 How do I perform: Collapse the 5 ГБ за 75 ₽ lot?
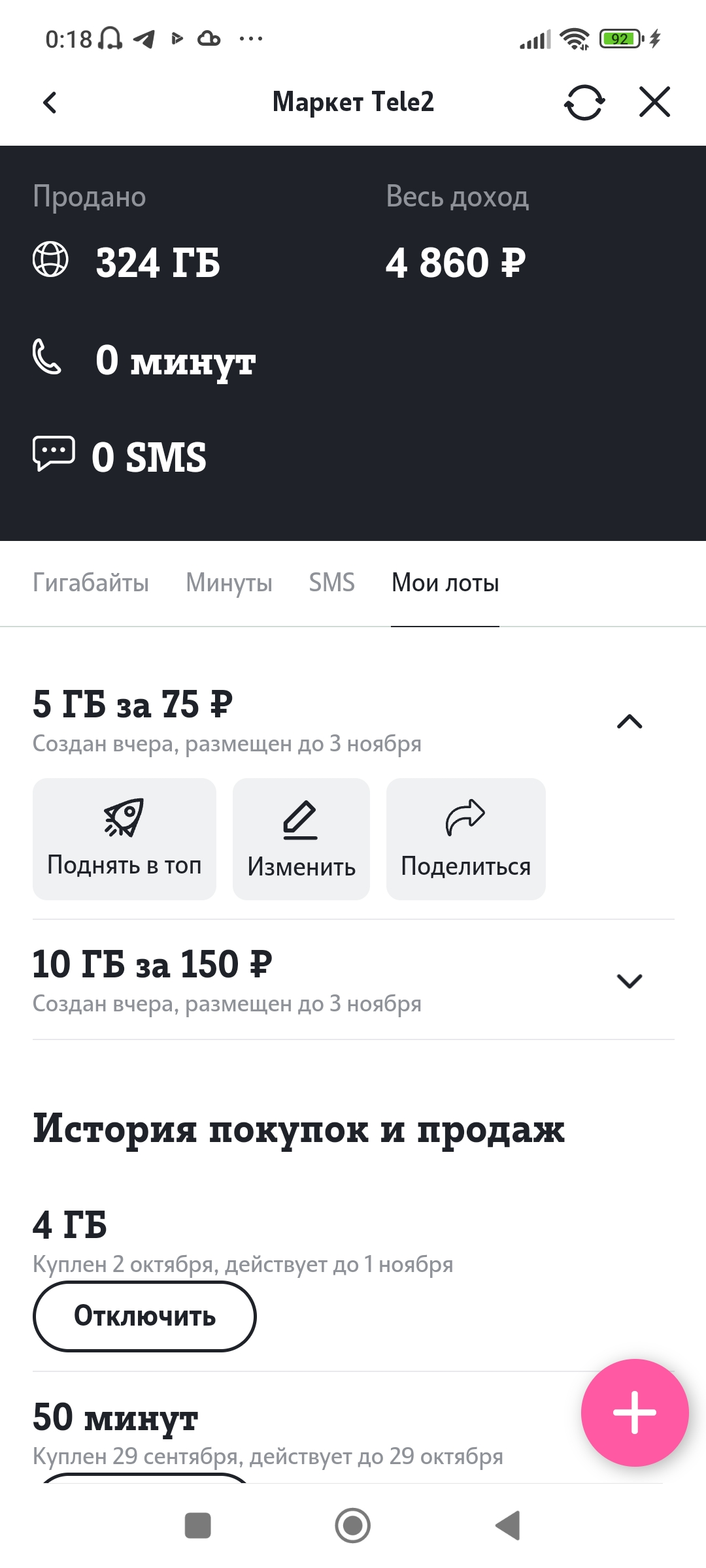pyautogui.click(x=630, y=721)
